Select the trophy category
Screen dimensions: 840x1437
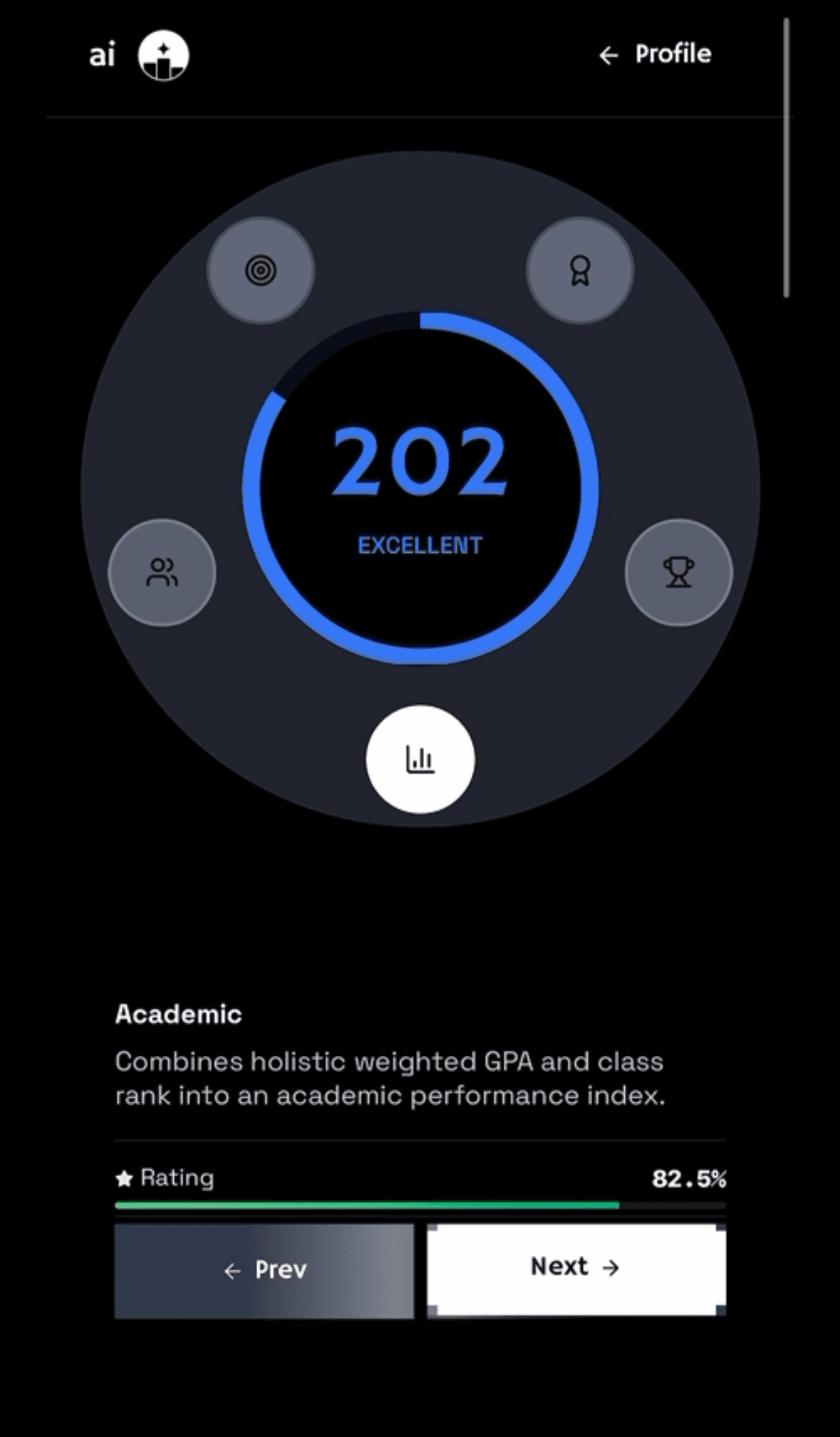[x=678, y=572]
